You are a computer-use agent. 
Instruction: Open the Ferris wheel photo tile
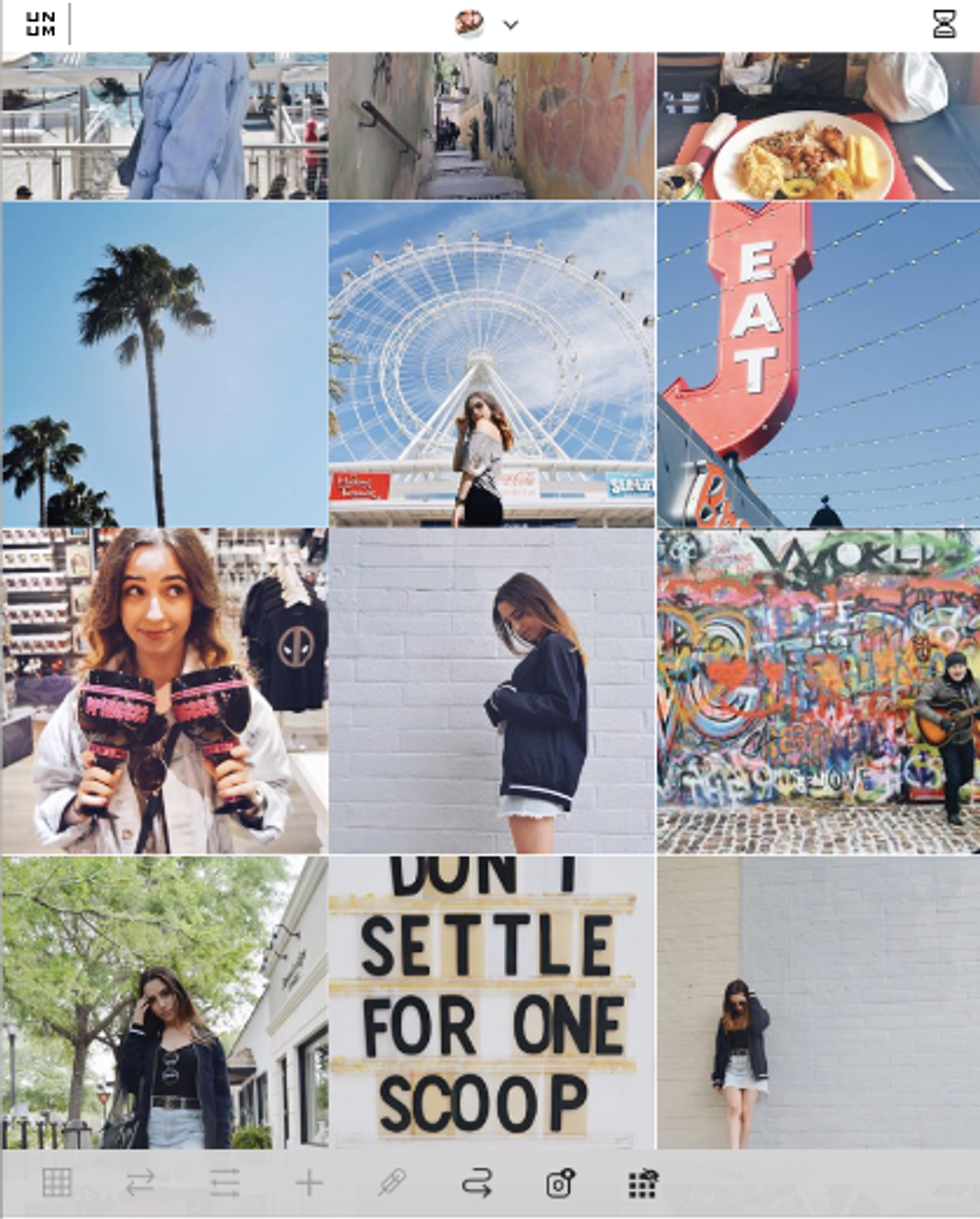(491, 364)
